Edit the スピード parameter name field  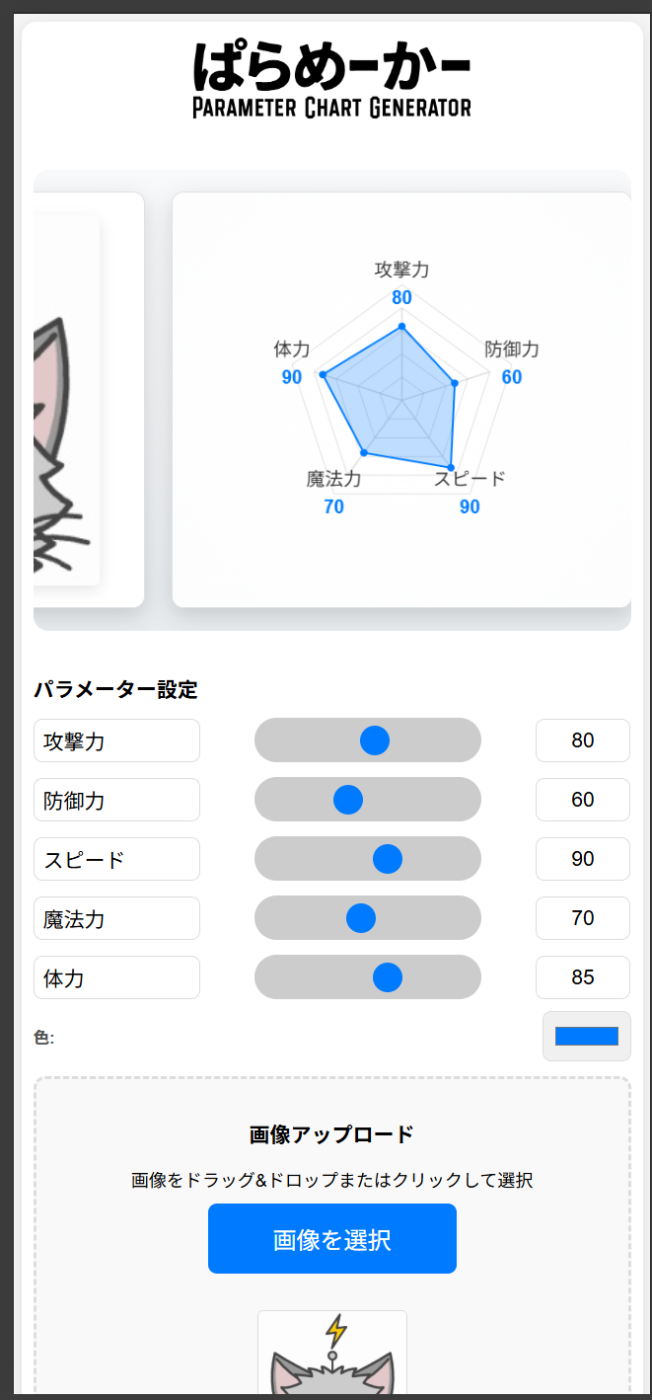pos(116,859)
